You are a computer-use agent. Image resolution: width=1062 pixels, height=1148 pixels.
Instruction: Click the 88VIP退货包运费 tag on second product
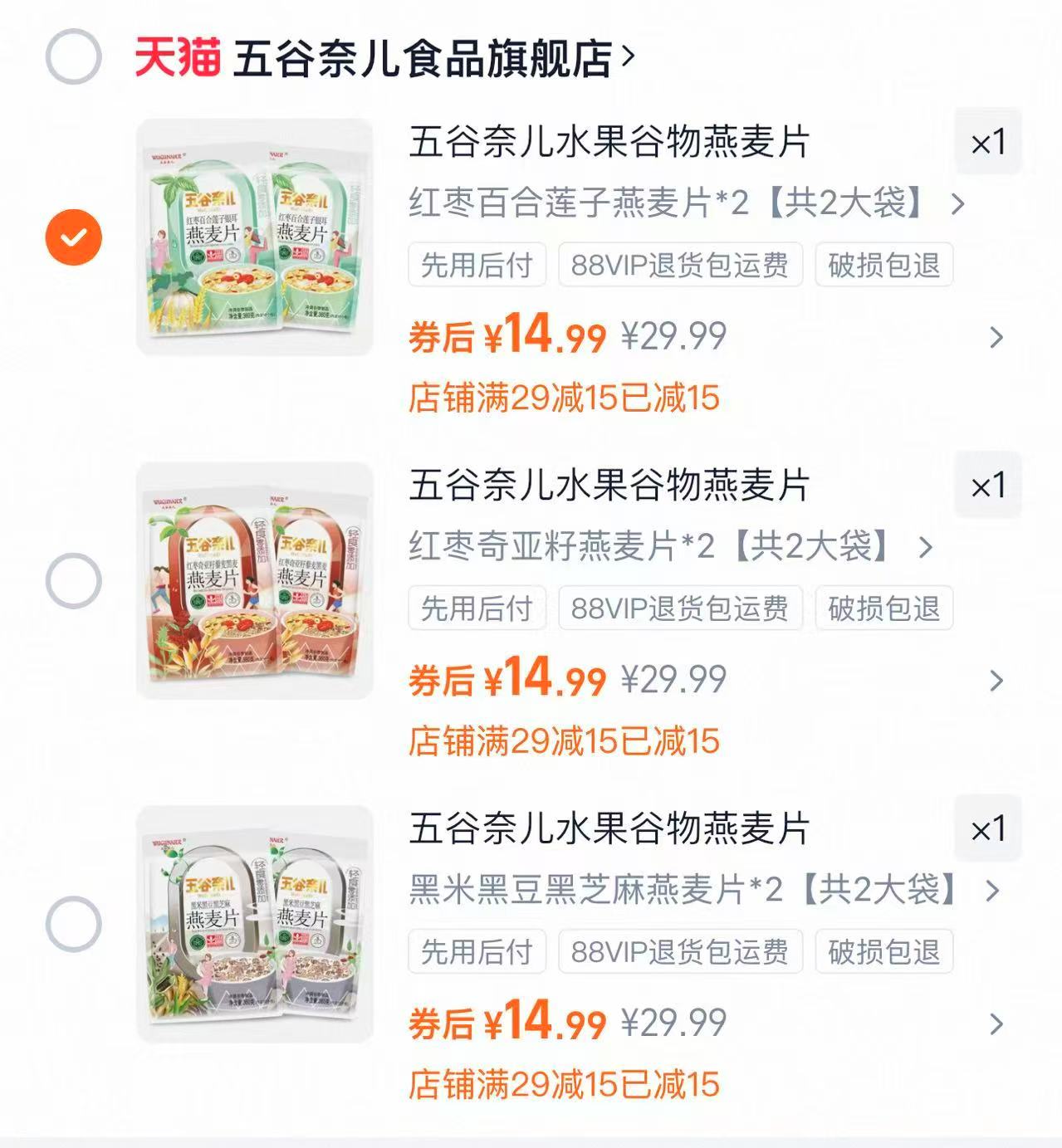[x=681, y=608]
